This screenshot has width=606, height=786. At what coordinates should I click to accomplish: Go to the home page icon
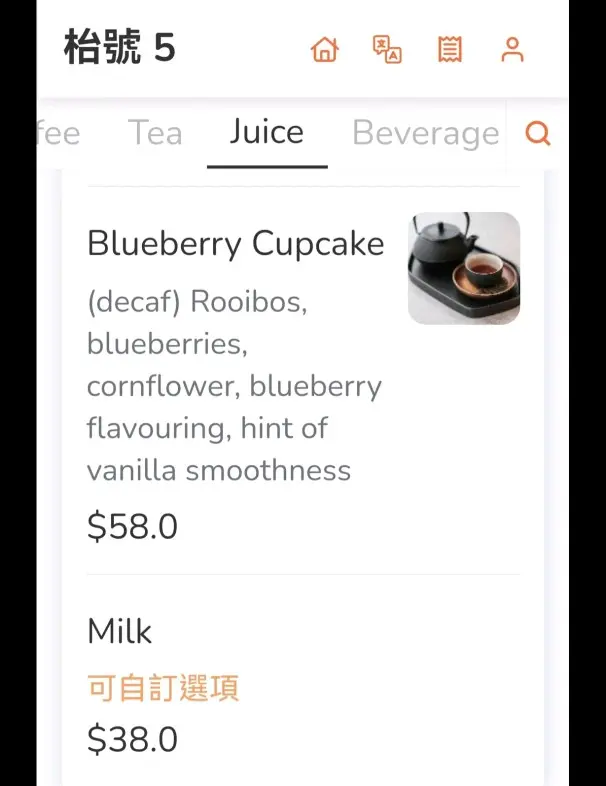(325, 49)
